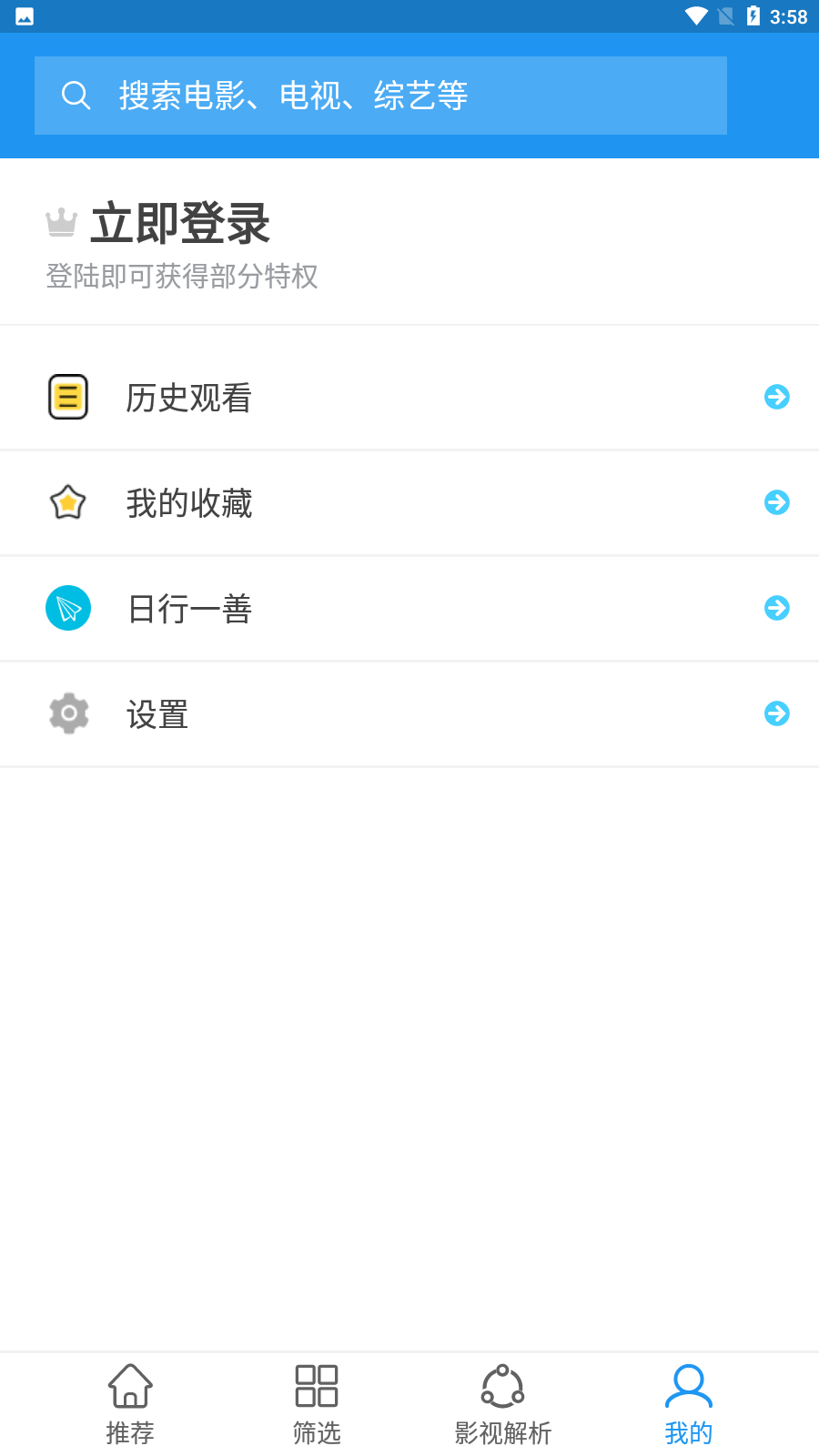This screenshot has height=1456, width=819.
Task: Select the home icon in 推荐 tab
Action: pos(129,1386)
